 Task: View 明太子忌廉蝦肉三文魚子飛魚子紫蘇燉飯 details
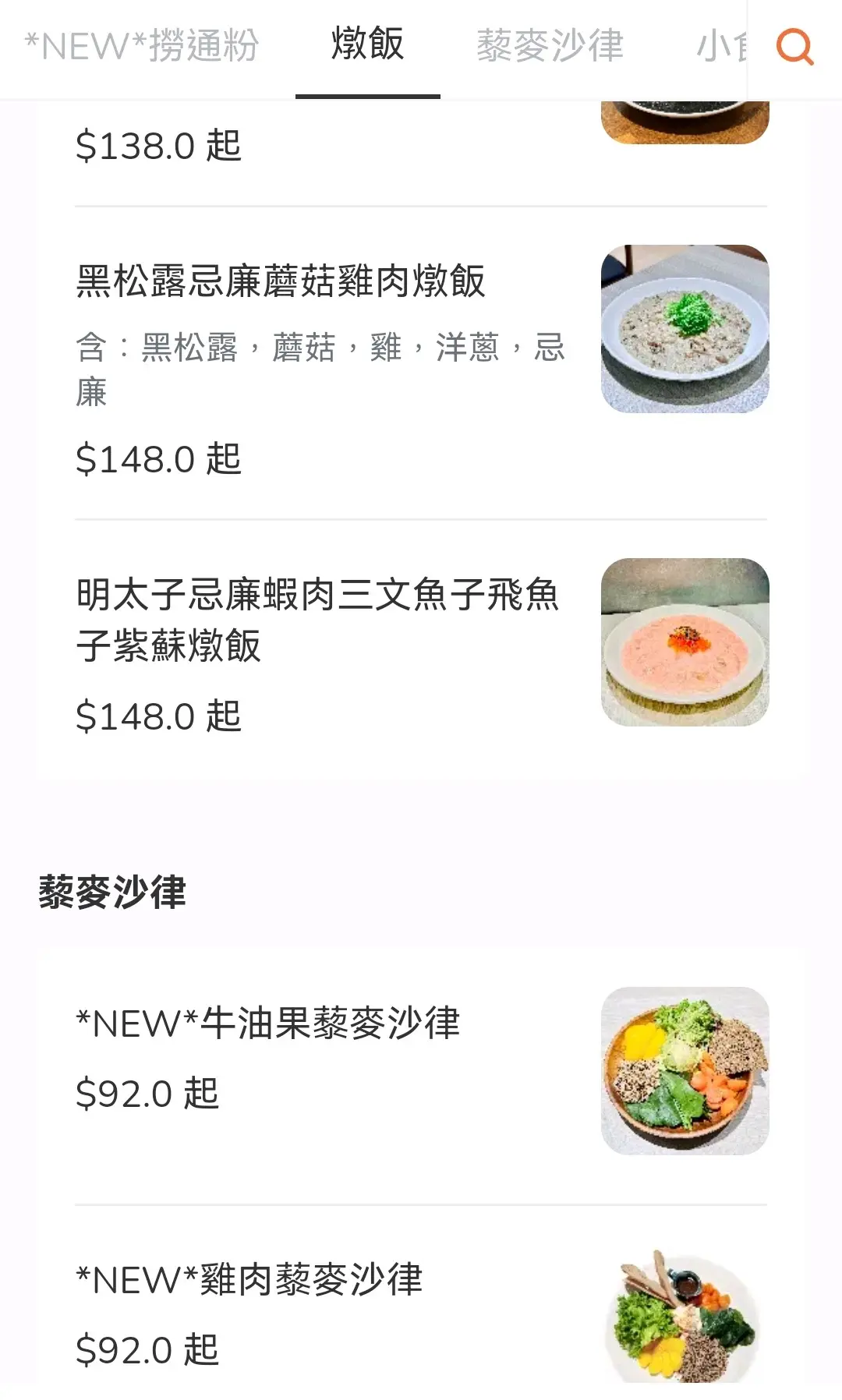317,620
